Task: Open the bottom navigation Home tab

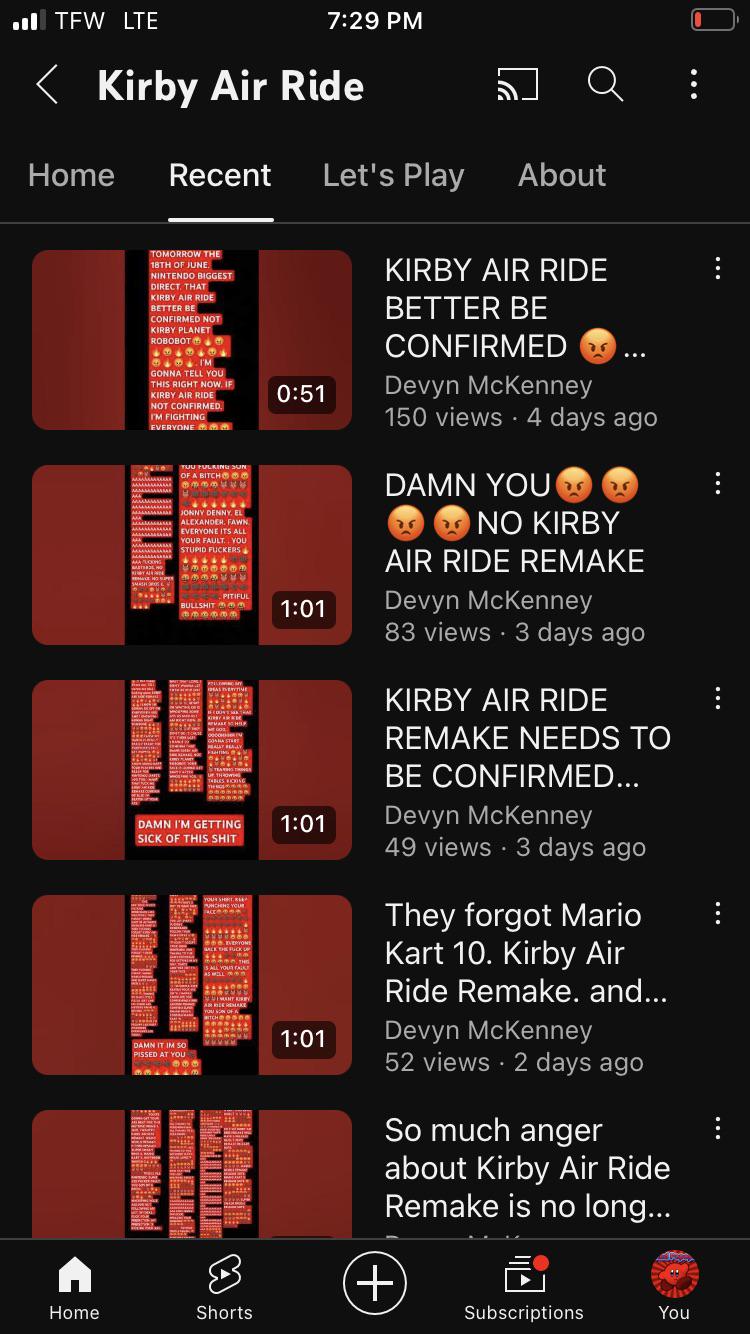Action: click(75, 1288)
